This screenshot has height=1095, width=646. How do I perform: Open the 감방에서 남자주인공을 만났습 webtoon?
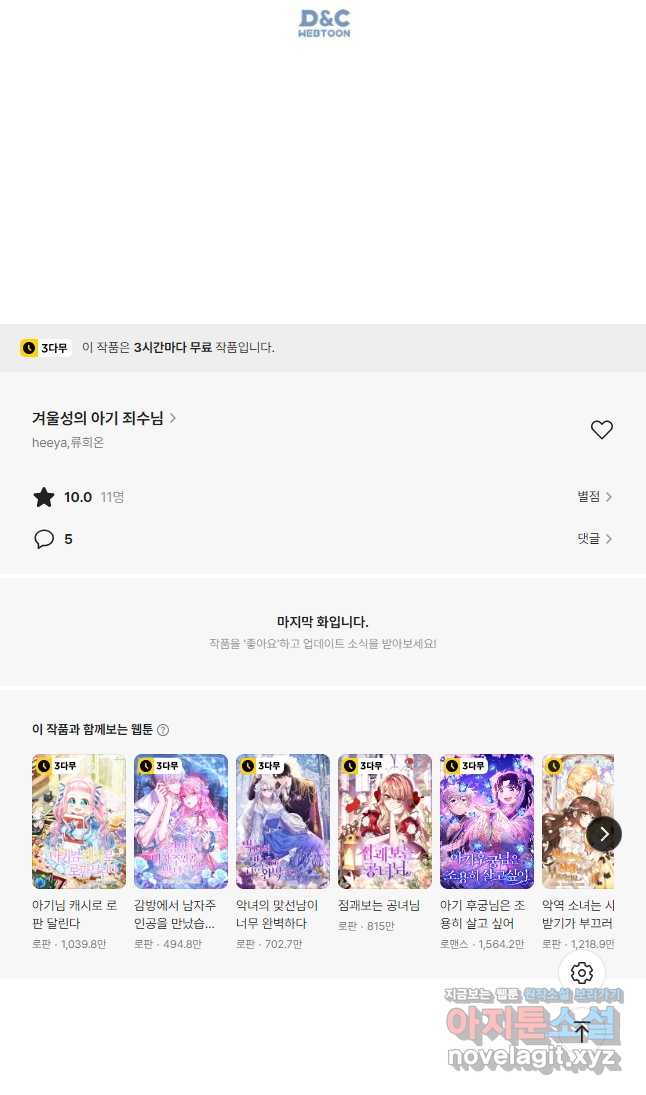tap(181, 821)
